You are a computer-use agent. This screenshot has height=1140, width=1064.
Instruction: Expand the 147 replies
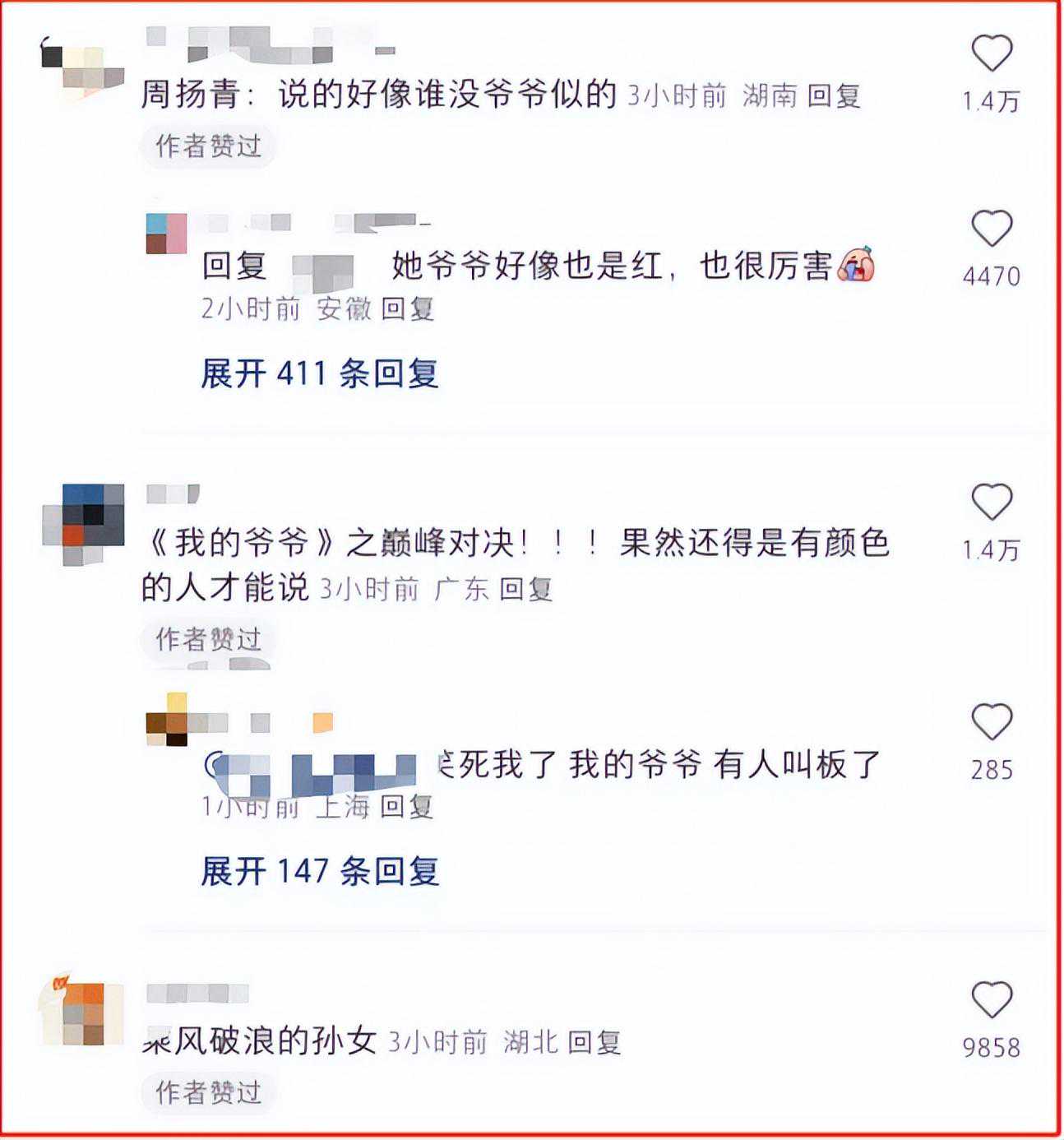pos(319,871)
